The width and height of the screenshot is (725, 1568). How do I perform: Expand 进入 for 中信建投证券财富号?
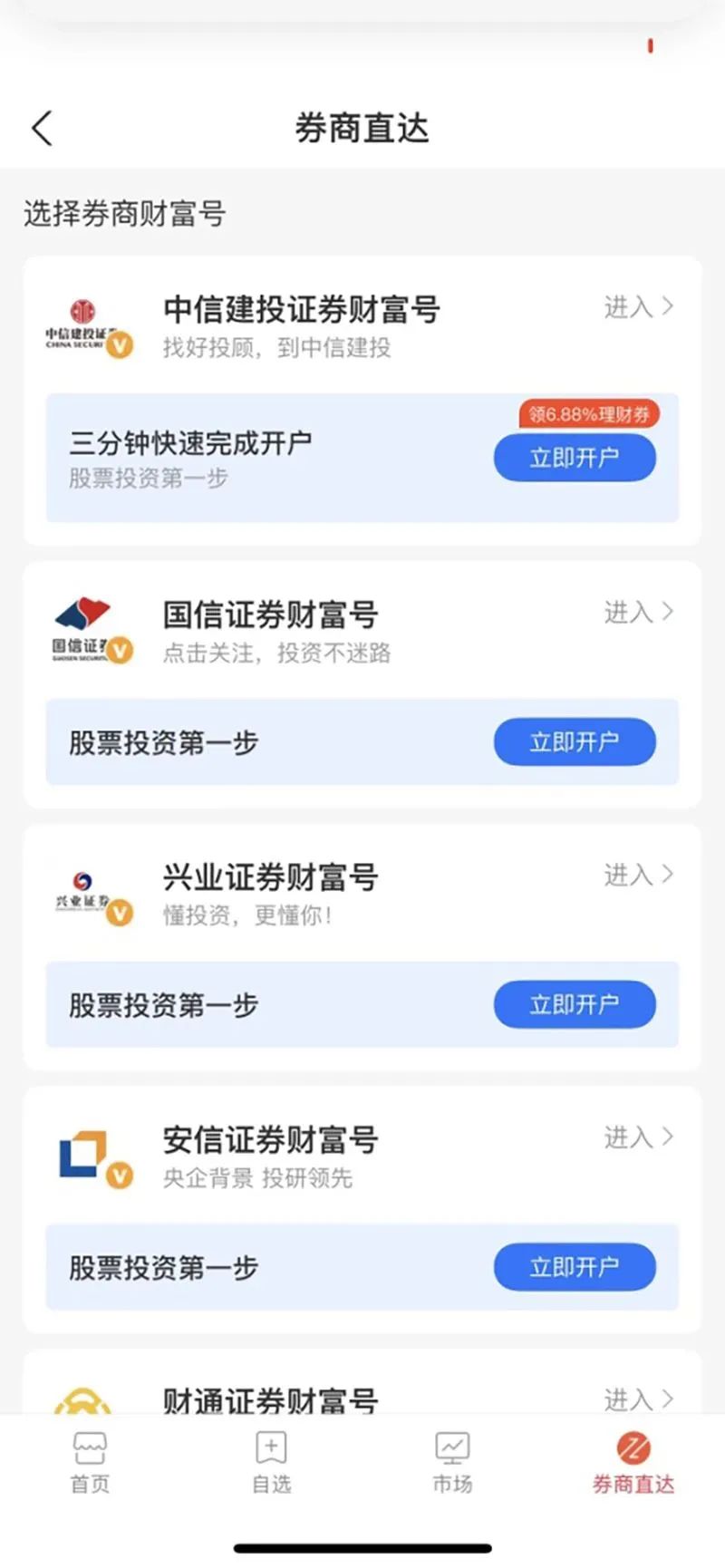pos(637,308)
